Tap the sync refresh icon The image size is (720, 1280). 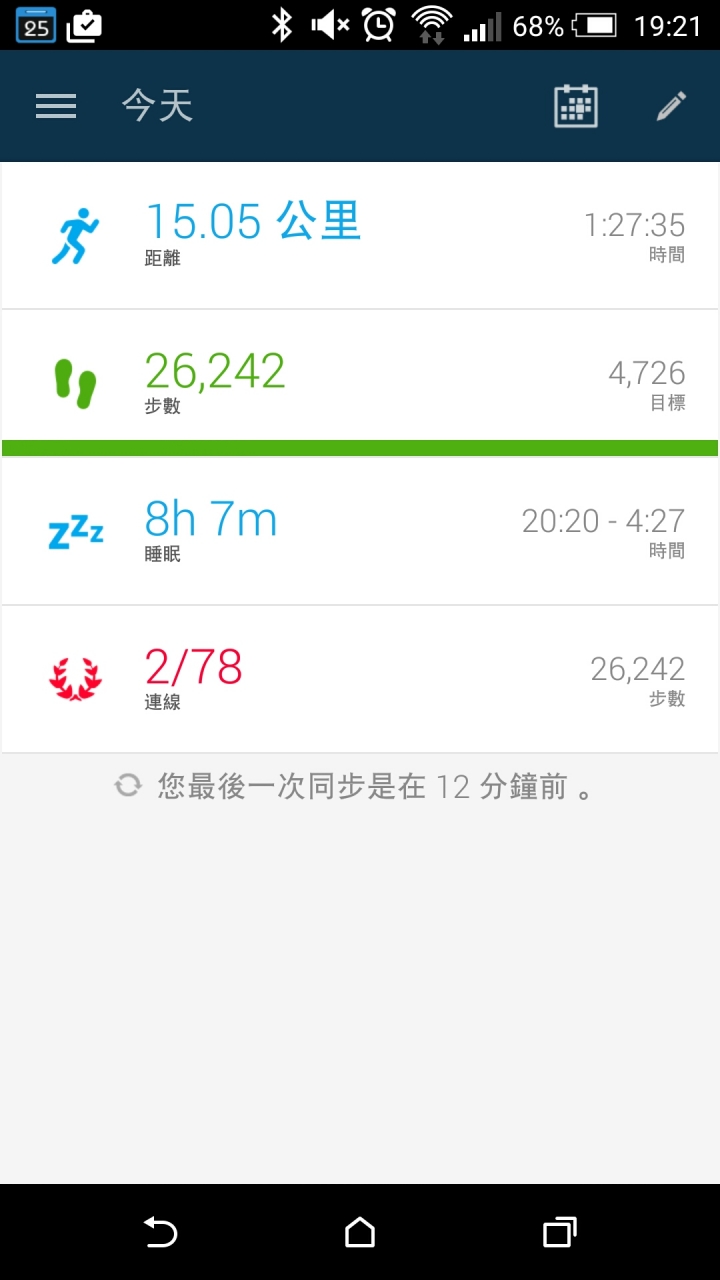(x=128, y=786)
